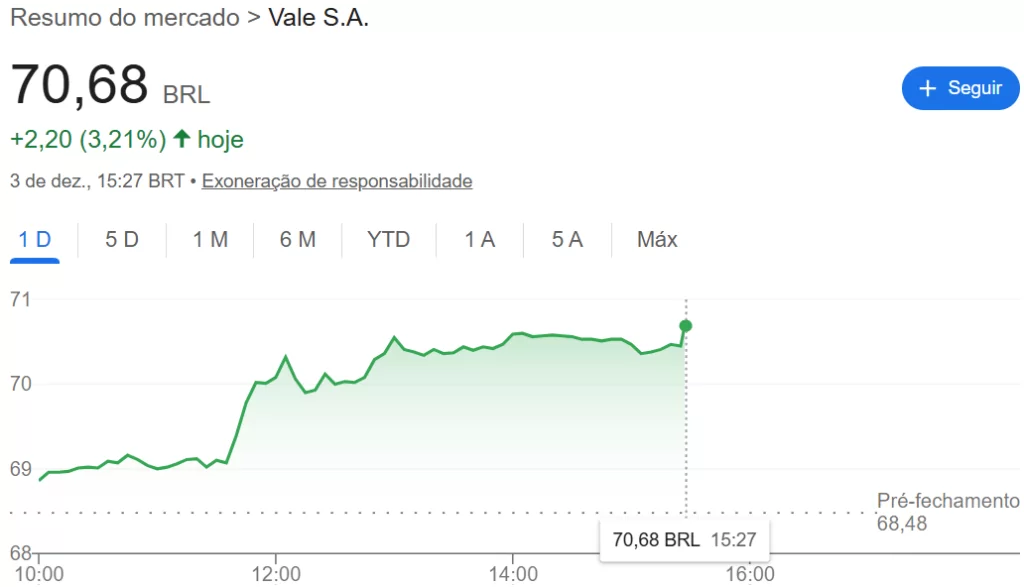This screenshot has width=1024, height=587.
Task: Show the Máx chart range
Action: [657, 240]
